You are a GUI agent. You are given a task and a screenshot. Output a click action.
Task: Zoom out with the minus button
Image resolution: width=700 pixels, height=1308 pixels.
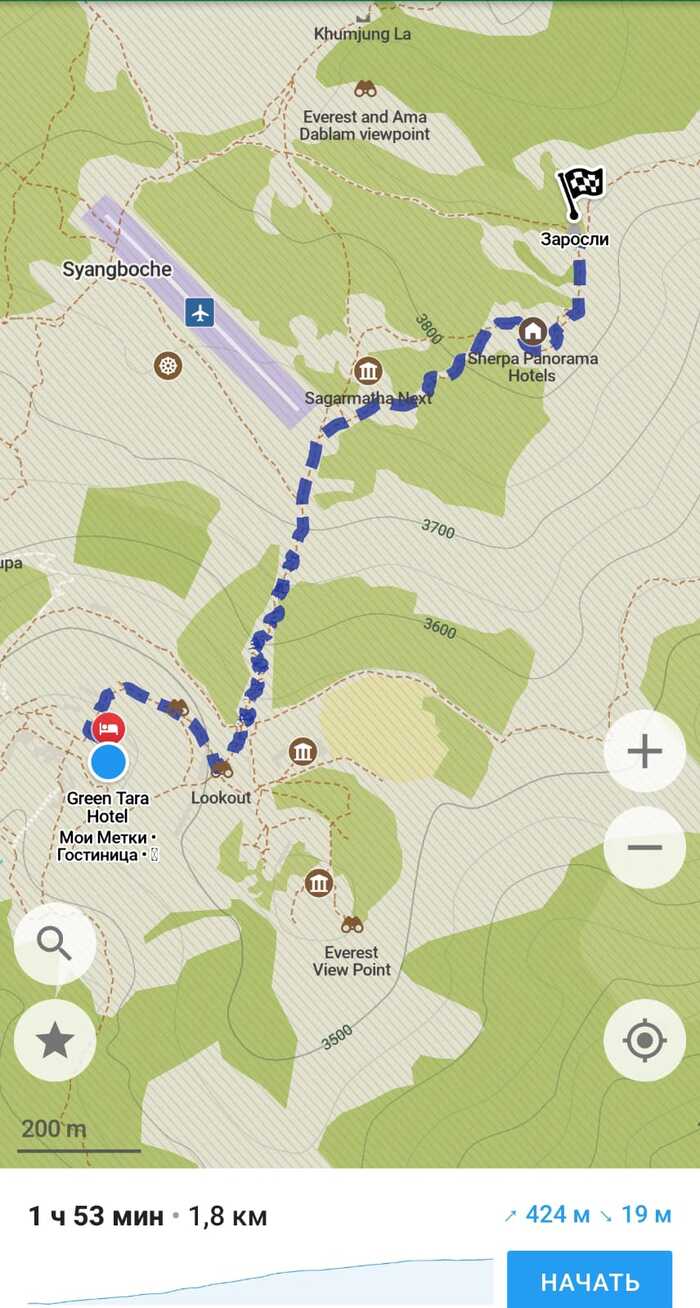tap(645, 848)
